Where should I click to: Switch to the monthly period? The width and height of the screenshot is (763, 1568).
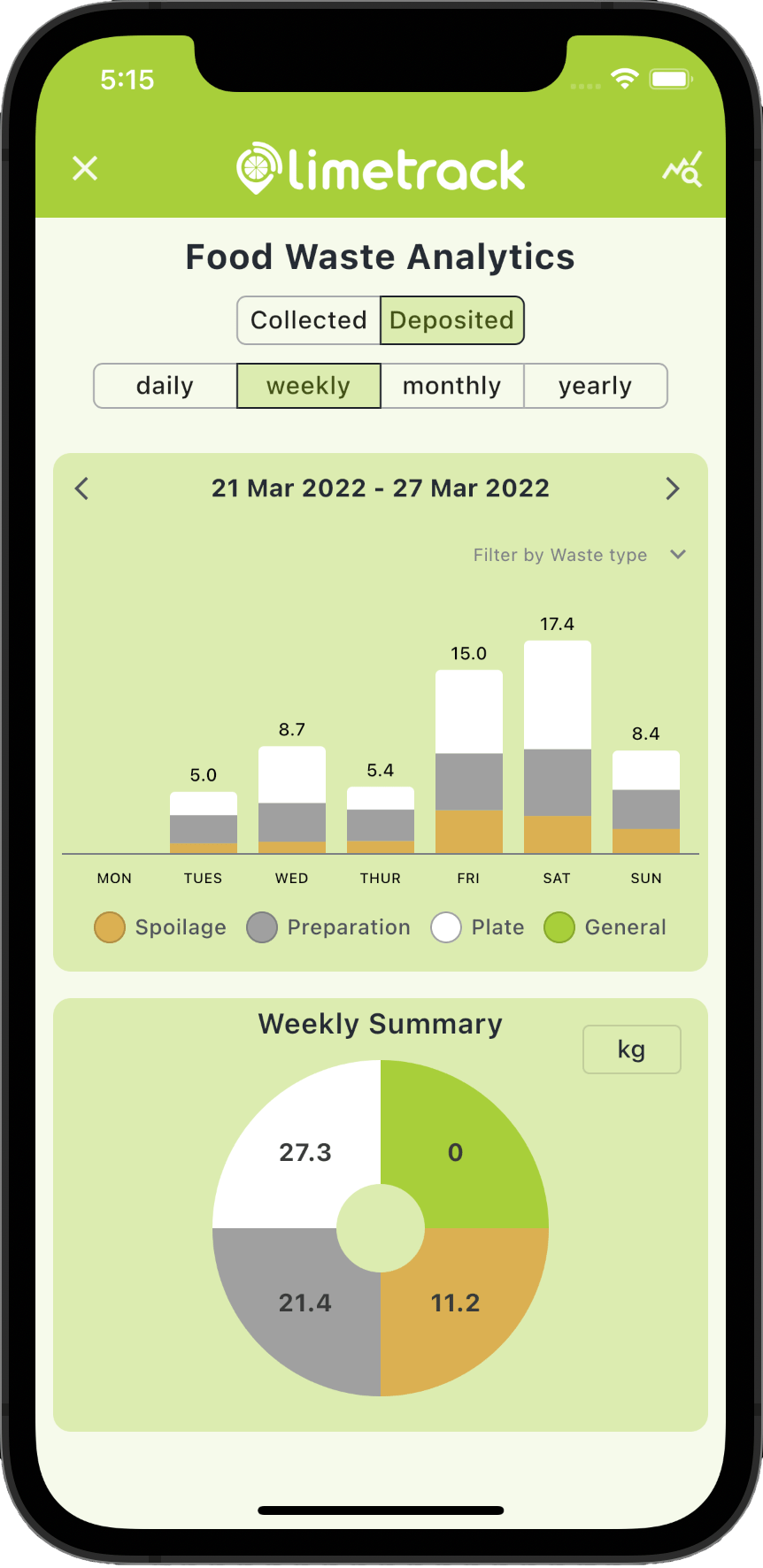pyautogui.click(x=452, y=386)
